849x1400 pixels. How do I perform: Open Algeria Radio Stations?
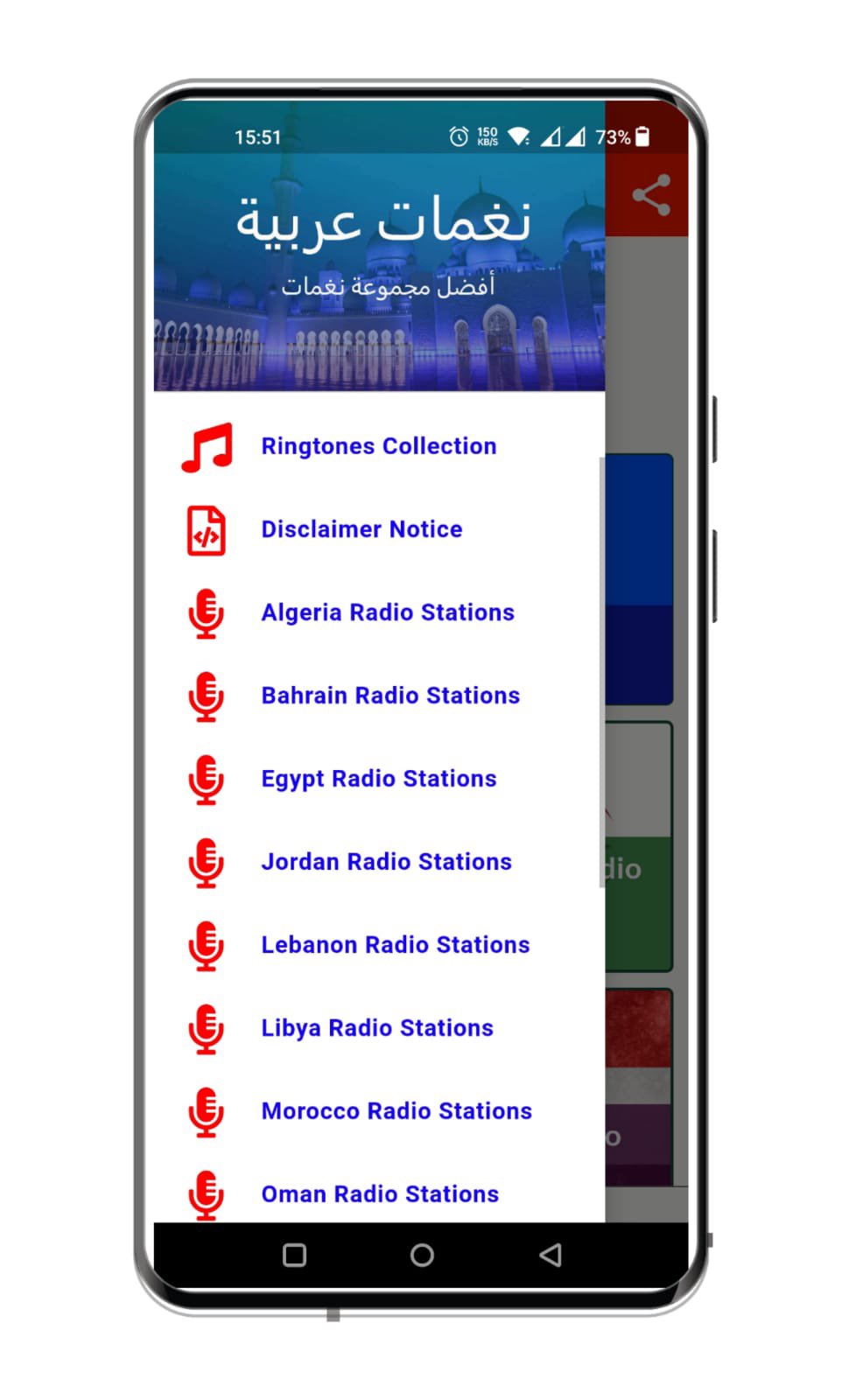point(387,612)
